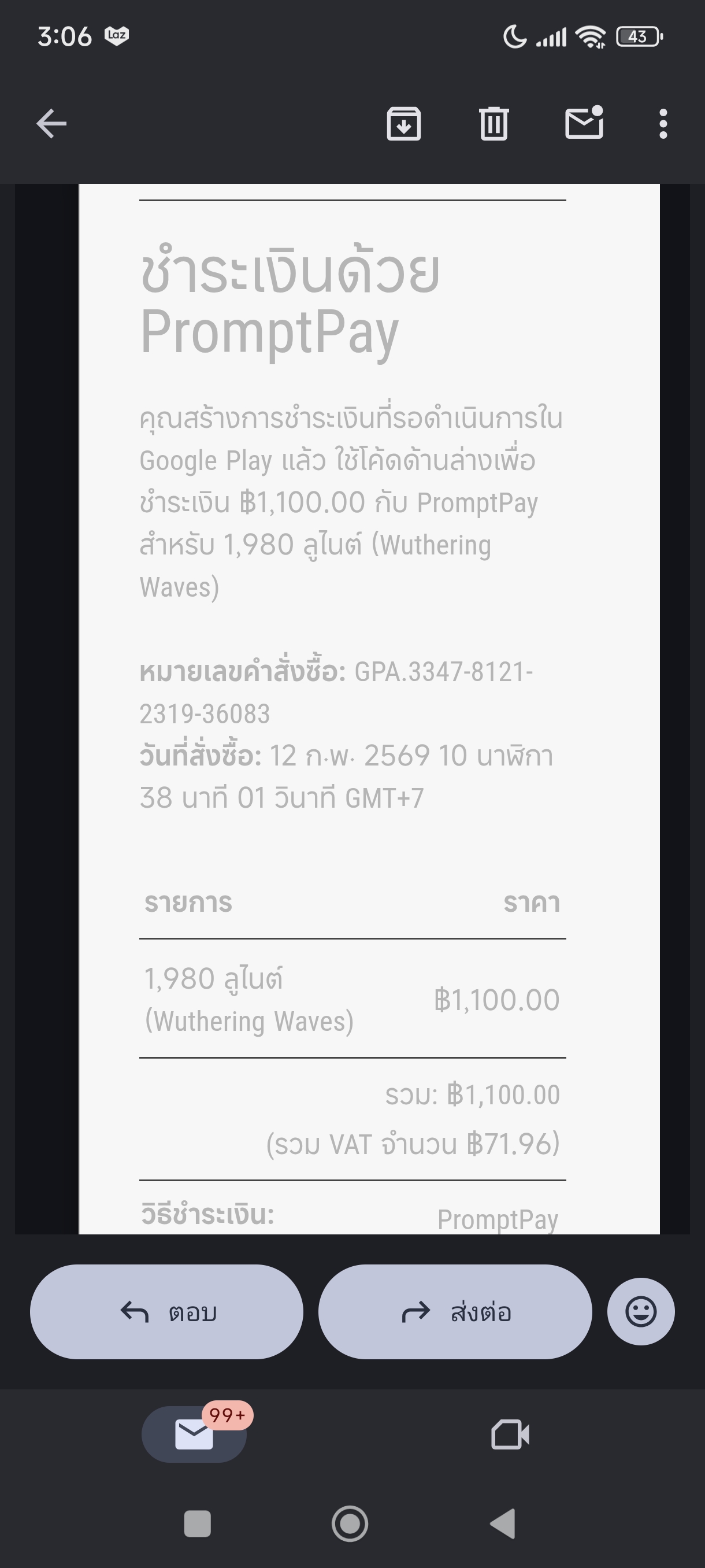
Task: Open the system recent apps view
Action: coord(197,1524)
